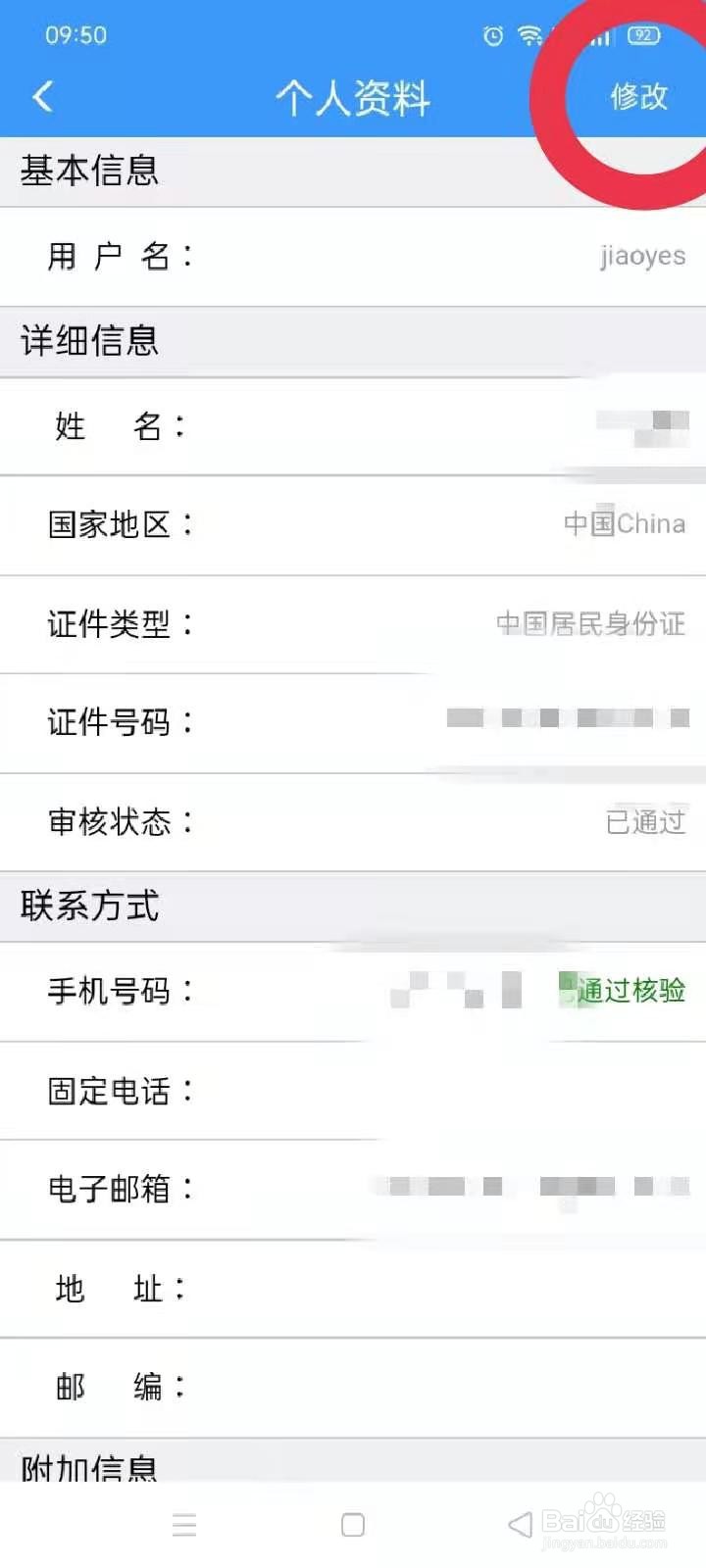Tap the alarm clock status bar icon
The height and width of the screenshot is (1568, 706).
coord(492,34)
